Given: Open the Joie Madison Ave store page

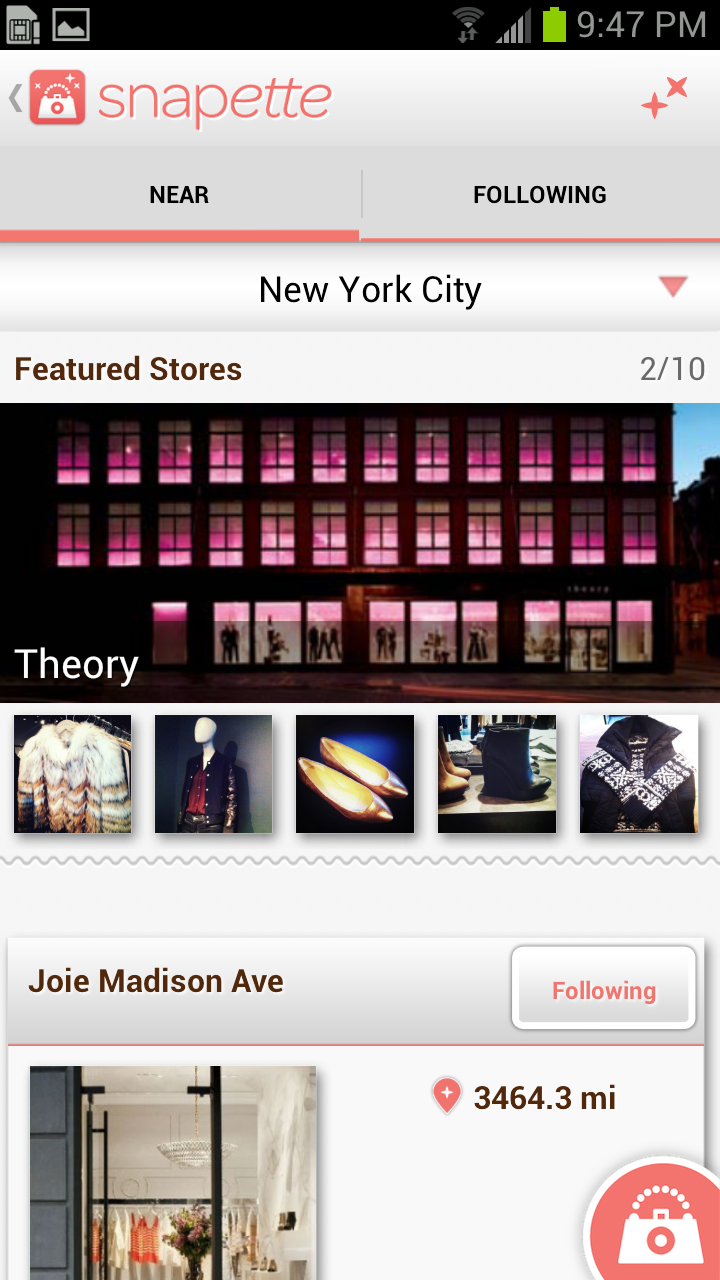Looking at the screenshot, I should 155,981.
